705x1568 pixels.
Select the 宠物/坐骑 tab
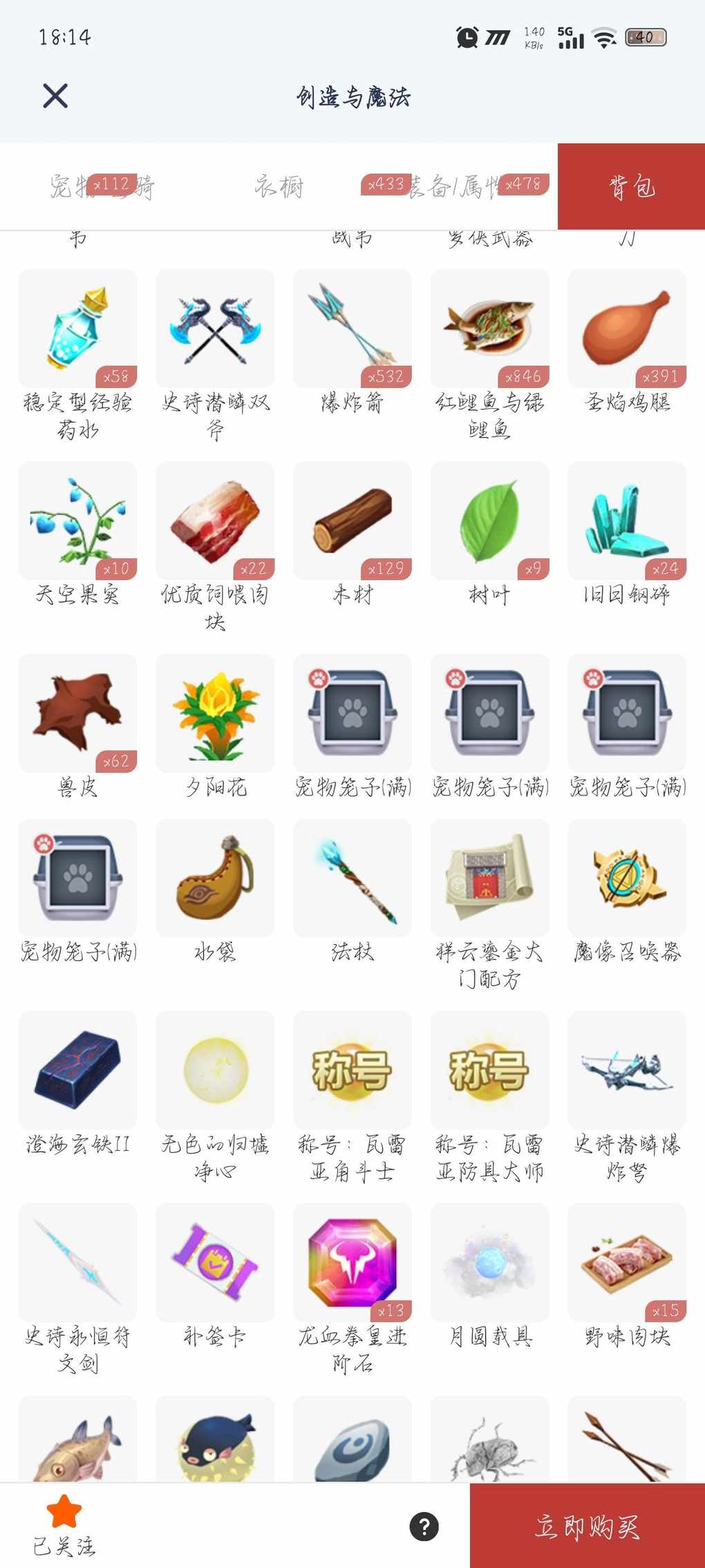(102, 187)
